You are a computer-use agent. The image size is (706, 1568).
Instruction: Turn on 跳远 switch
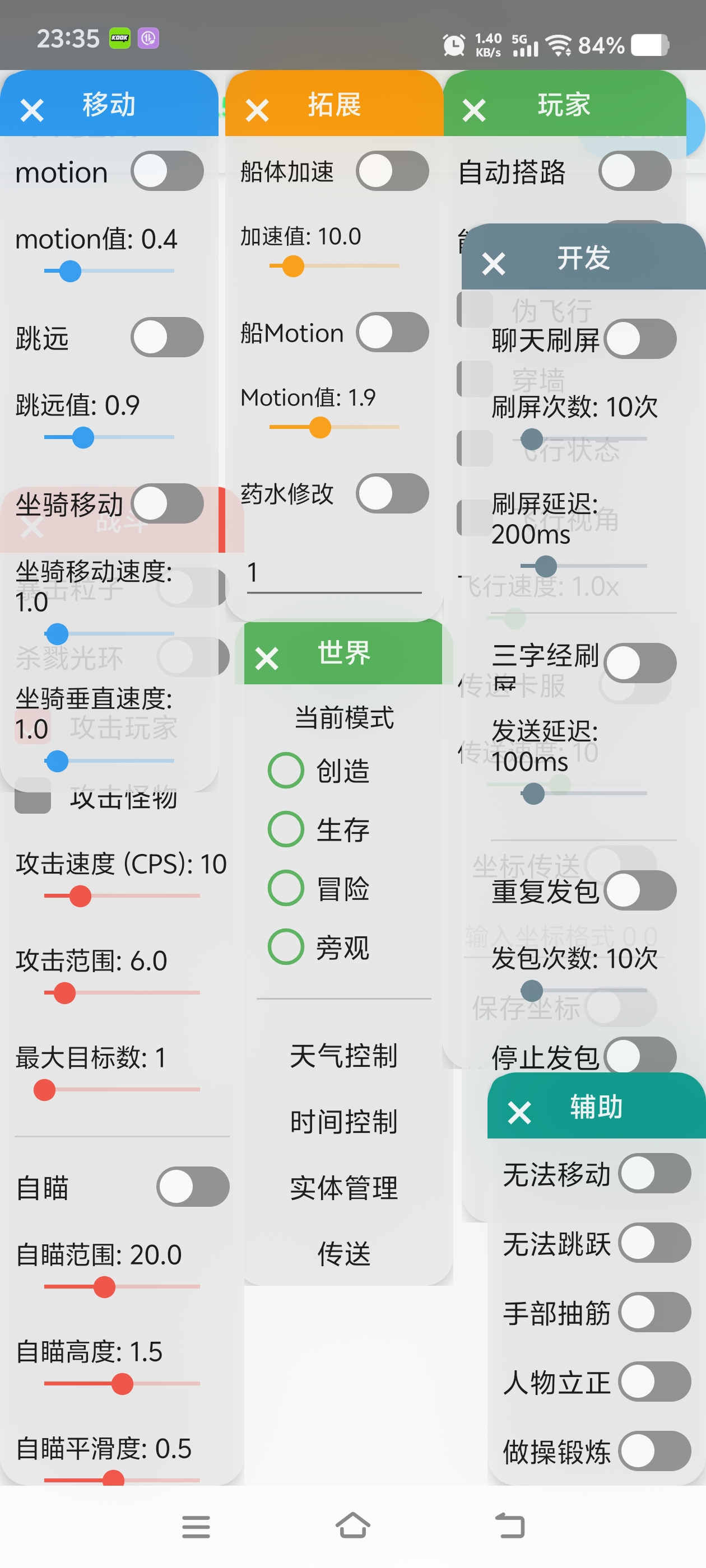[167, 337]
